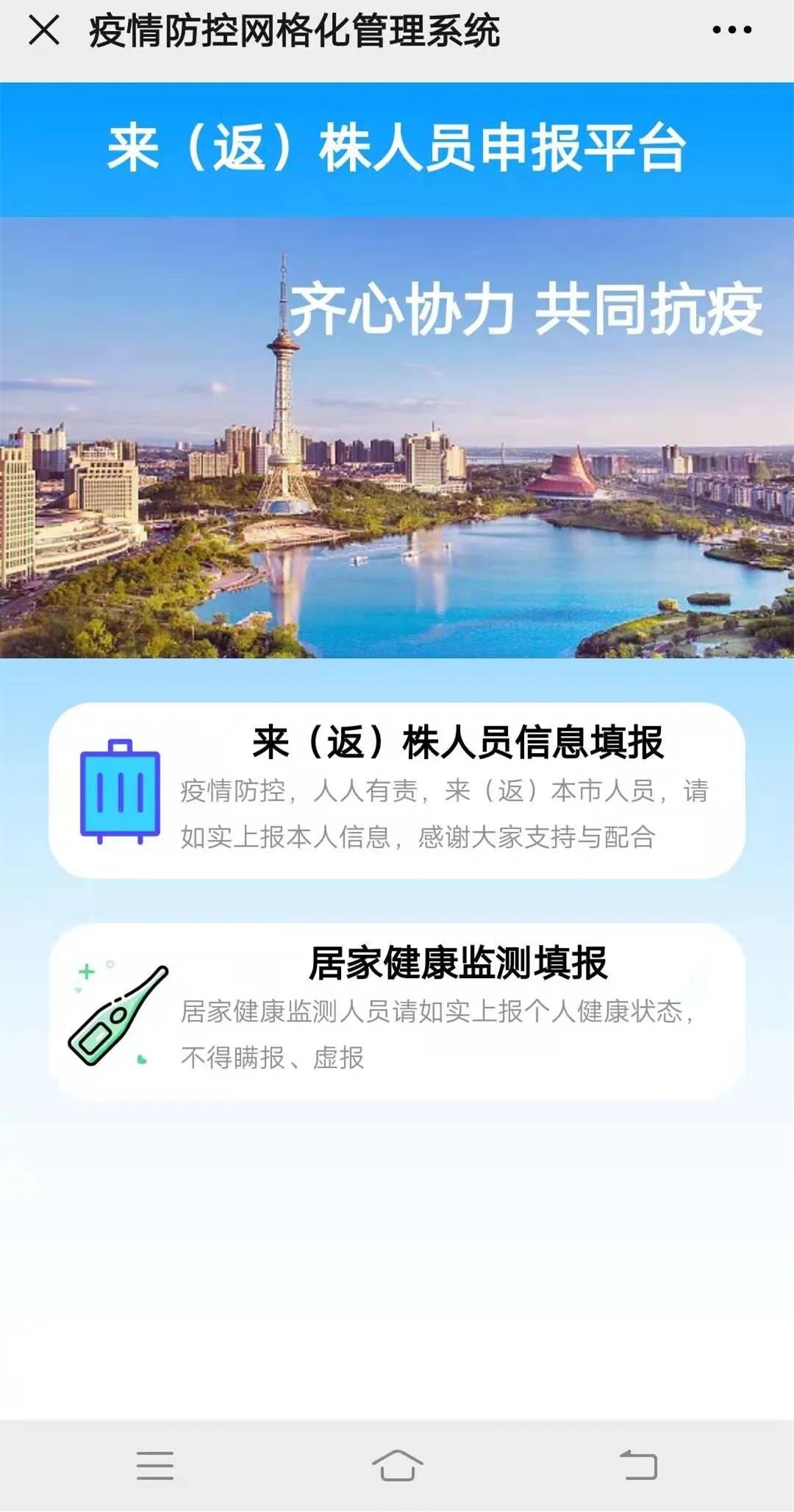
Task: Tap the blue gradient background below the cards
Action: click(397, 1250)
